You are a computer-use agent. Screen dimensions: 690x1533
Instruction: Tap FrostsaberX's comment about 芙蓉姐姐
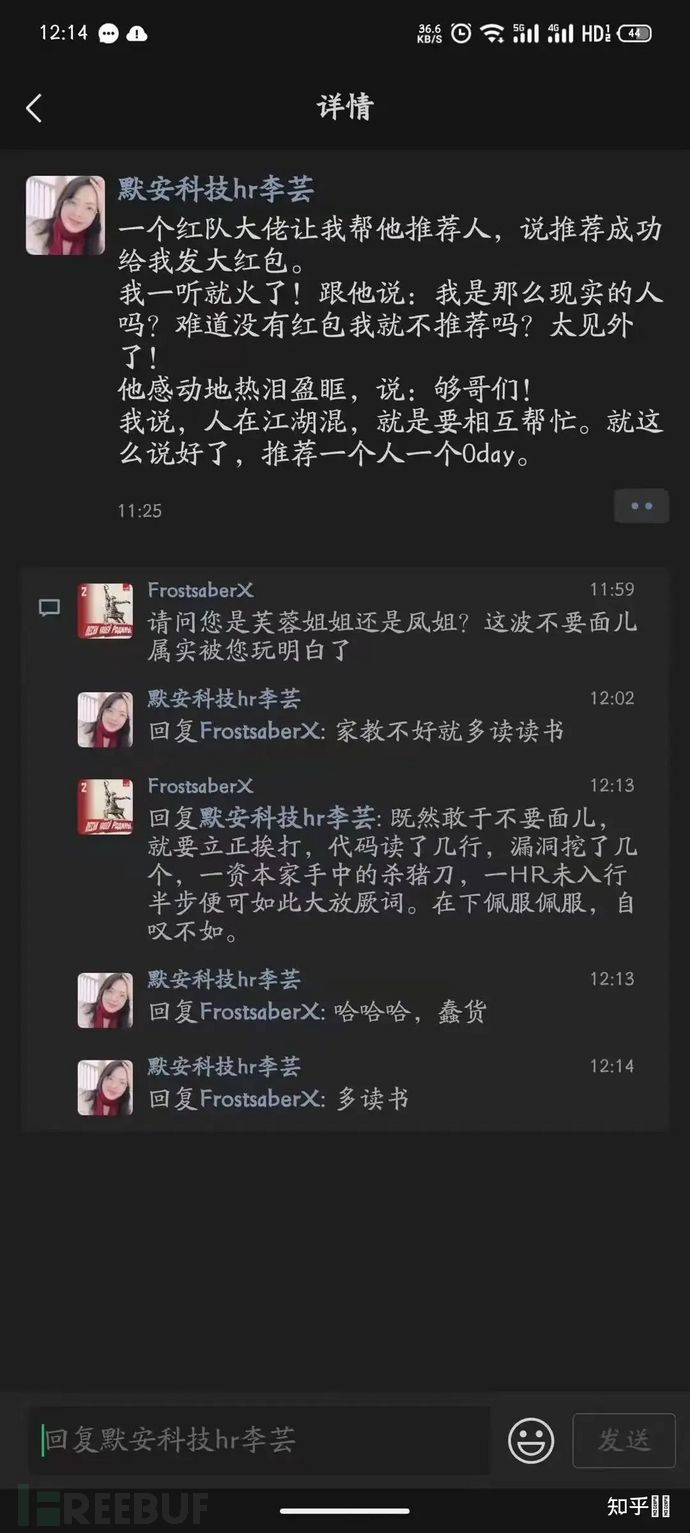click(x=392, y=637)
